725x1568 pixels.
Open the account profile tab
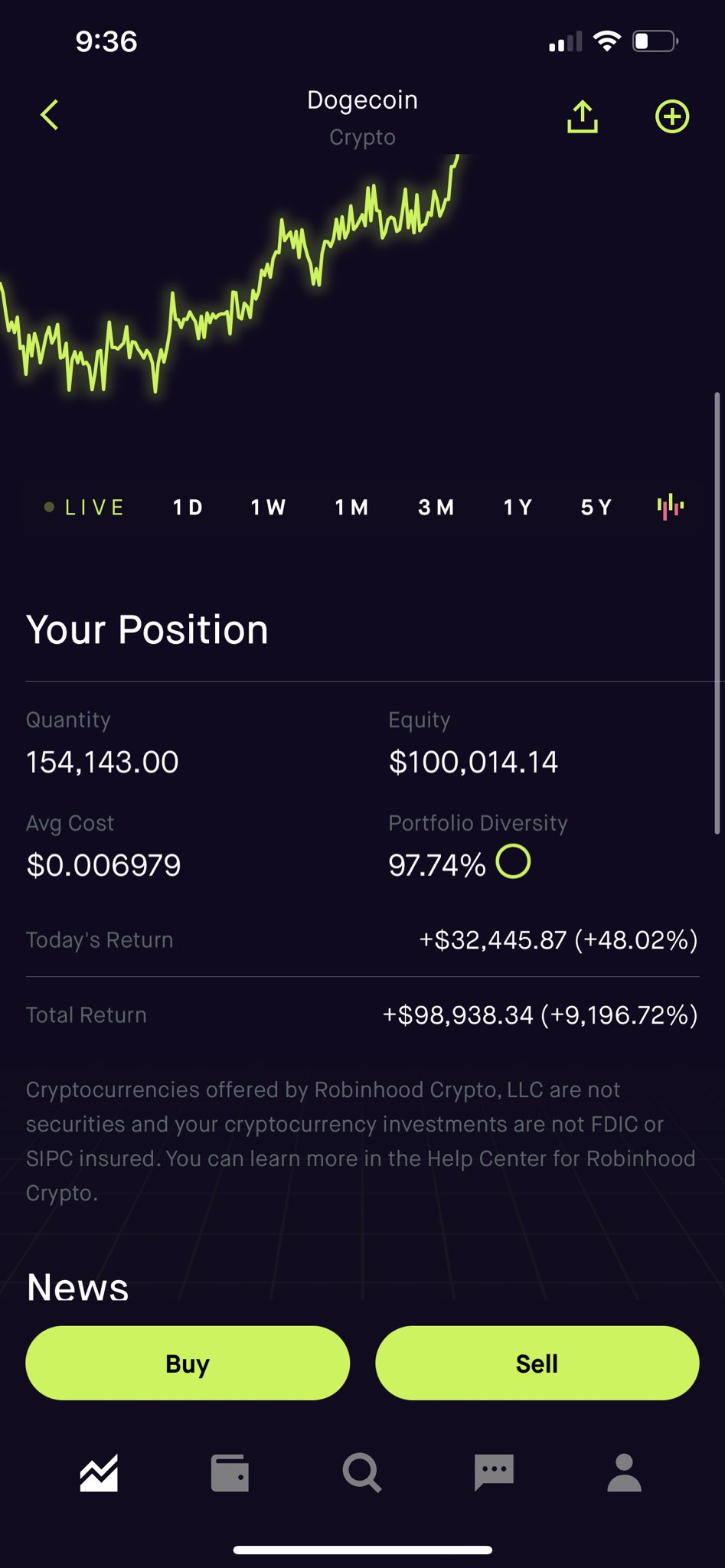click(x=624, y=1473)
